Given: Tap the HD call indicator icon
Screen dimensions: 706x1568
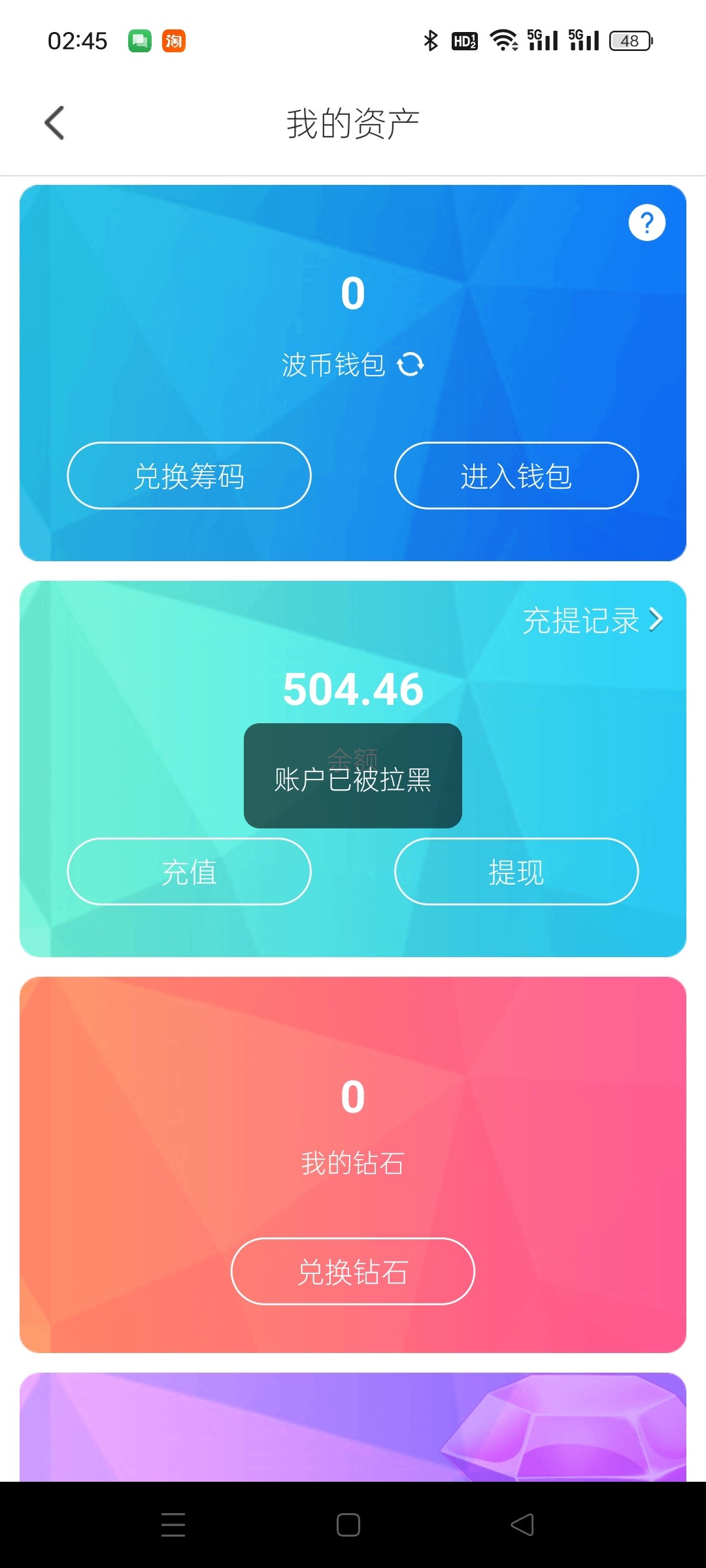Looking at the screenshot, I should point(463,41).
